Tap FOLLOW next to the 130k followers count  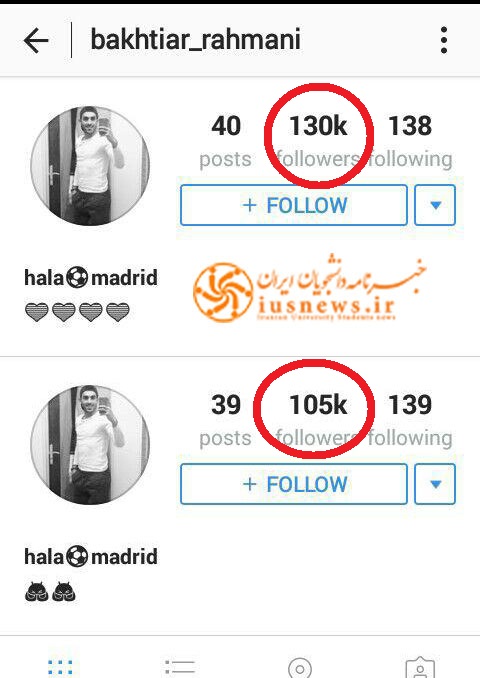pos(294,205)
